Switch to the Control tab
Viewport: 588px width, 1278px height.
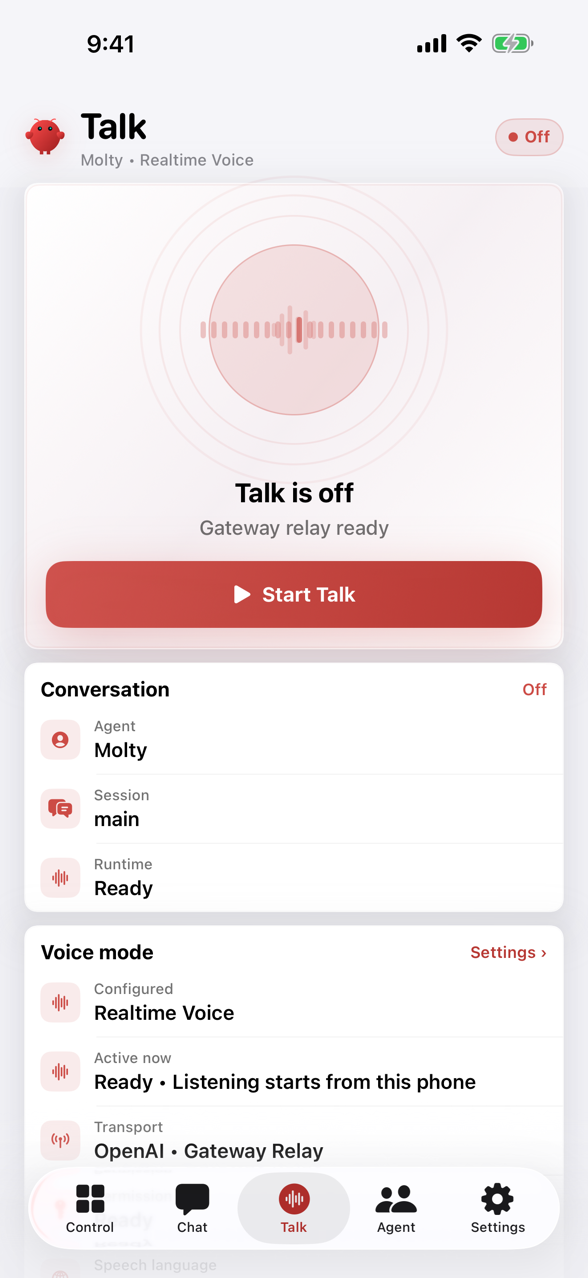tap(90, 1208)
